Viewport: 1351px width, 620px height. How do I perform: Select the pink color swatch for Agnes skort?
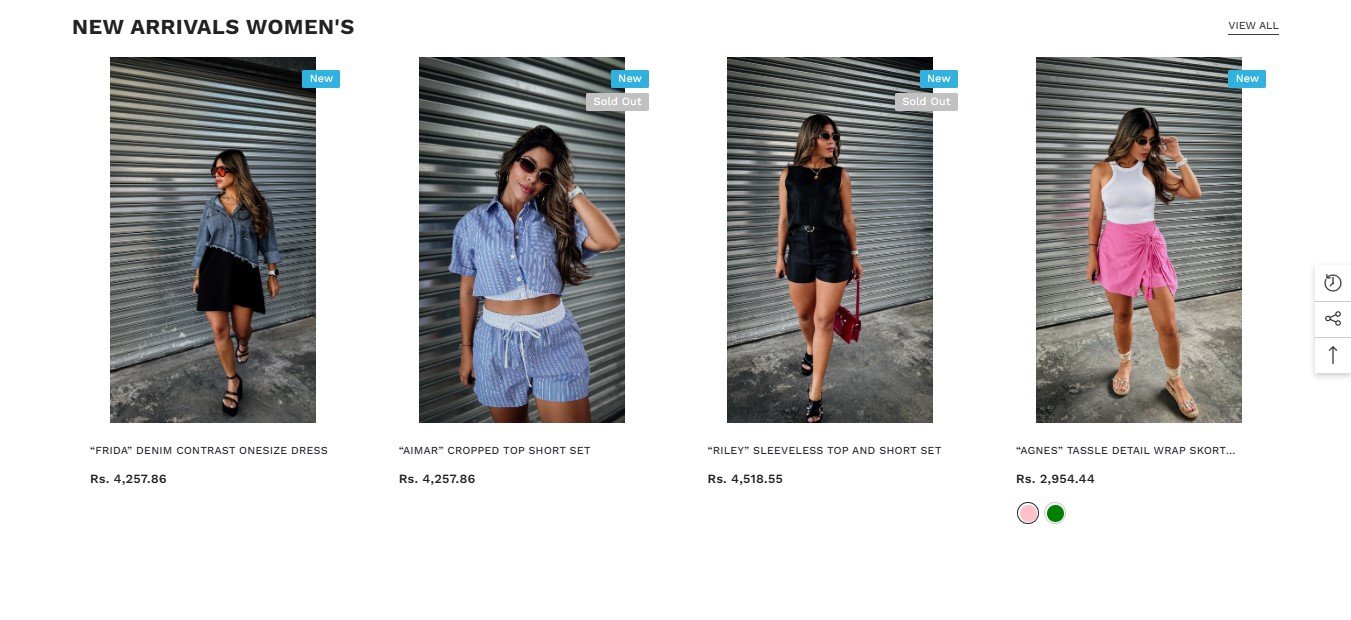pyautogui.click(x=1028, y=513)
